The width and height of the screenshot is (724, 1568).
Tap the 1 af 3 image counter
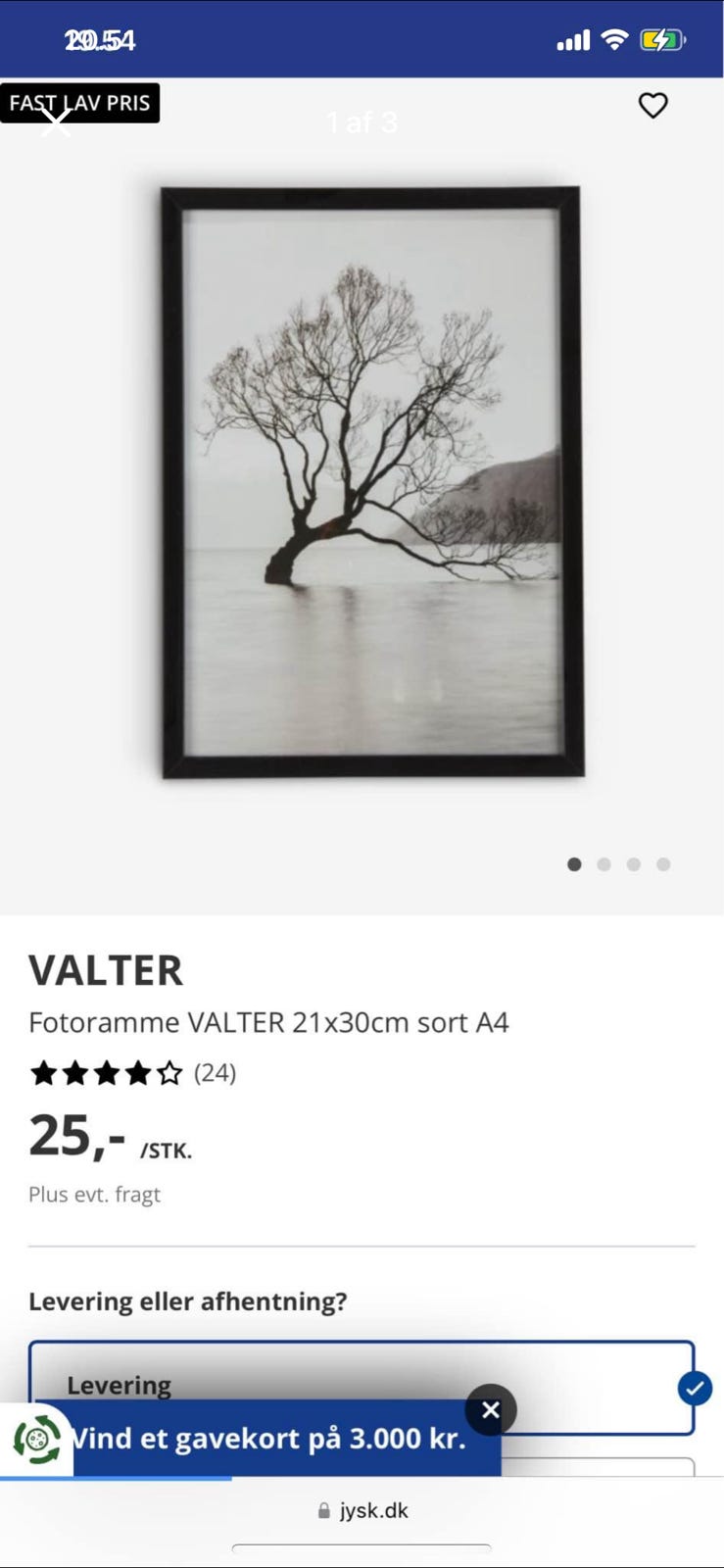[x=362, y=122]
